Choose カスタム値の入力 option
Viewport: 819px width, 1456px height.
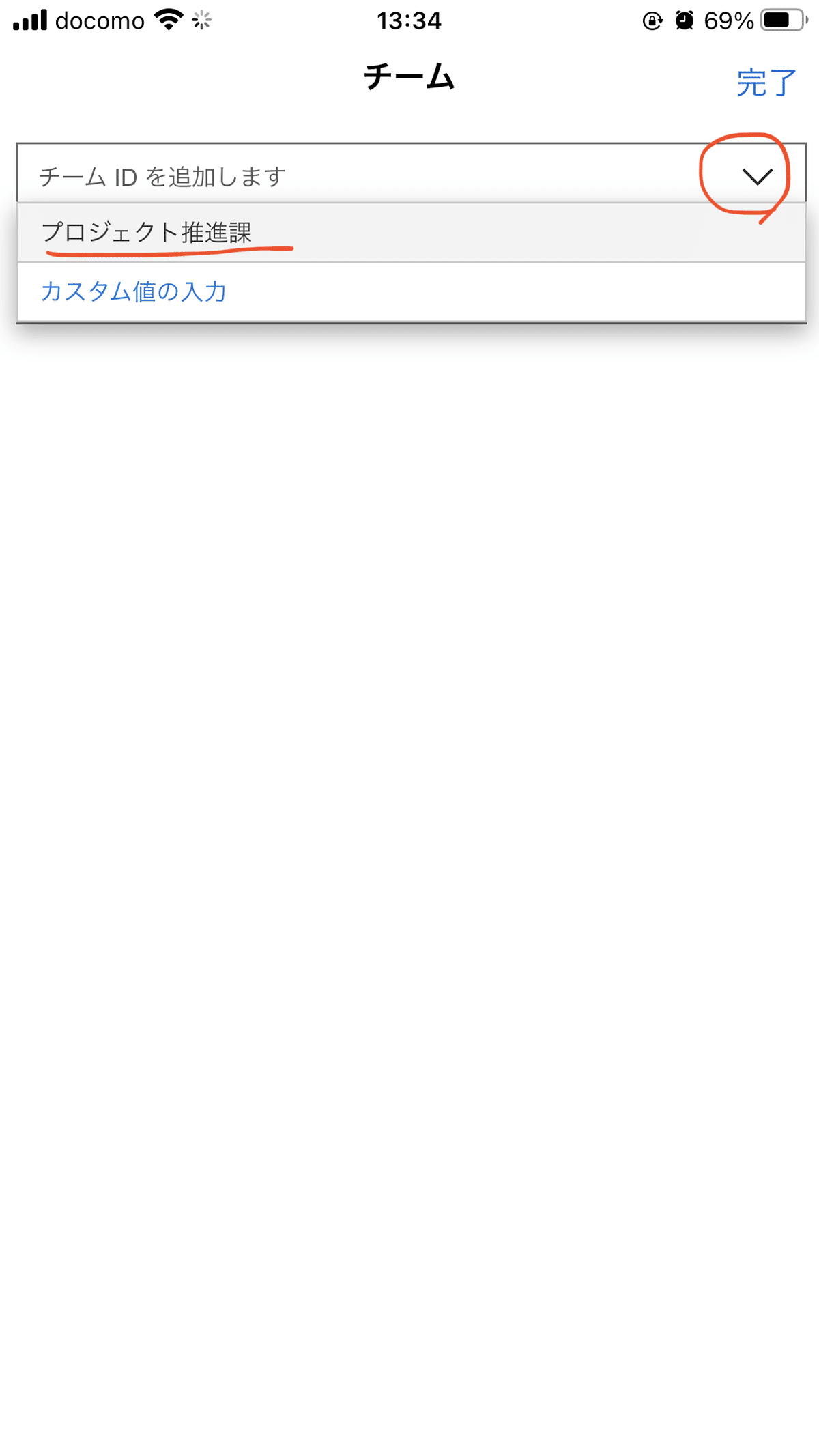coord(134,291)
